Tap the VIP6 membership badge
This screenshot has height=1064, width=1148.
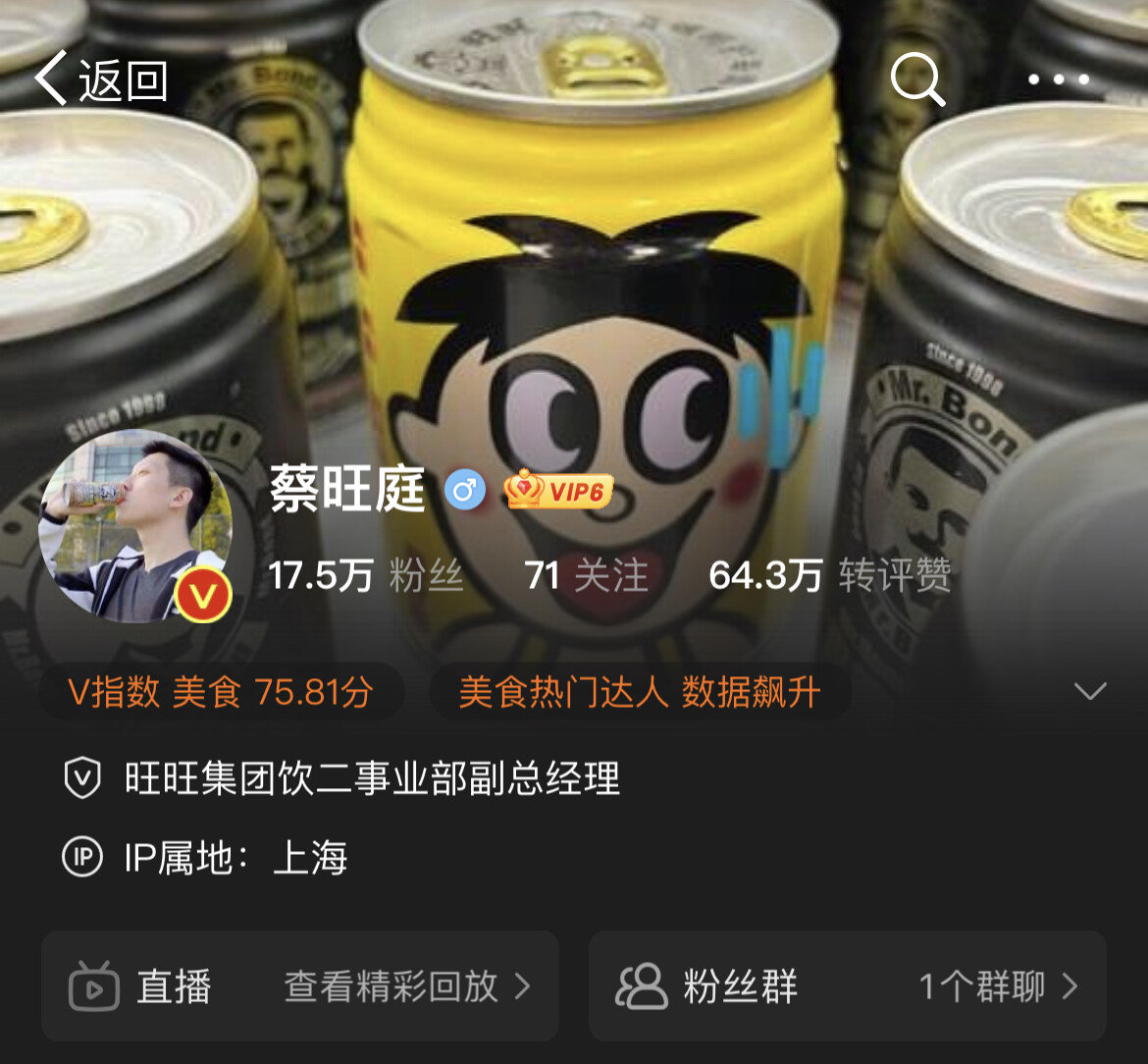pyautogui.click(x=558, y=491)
